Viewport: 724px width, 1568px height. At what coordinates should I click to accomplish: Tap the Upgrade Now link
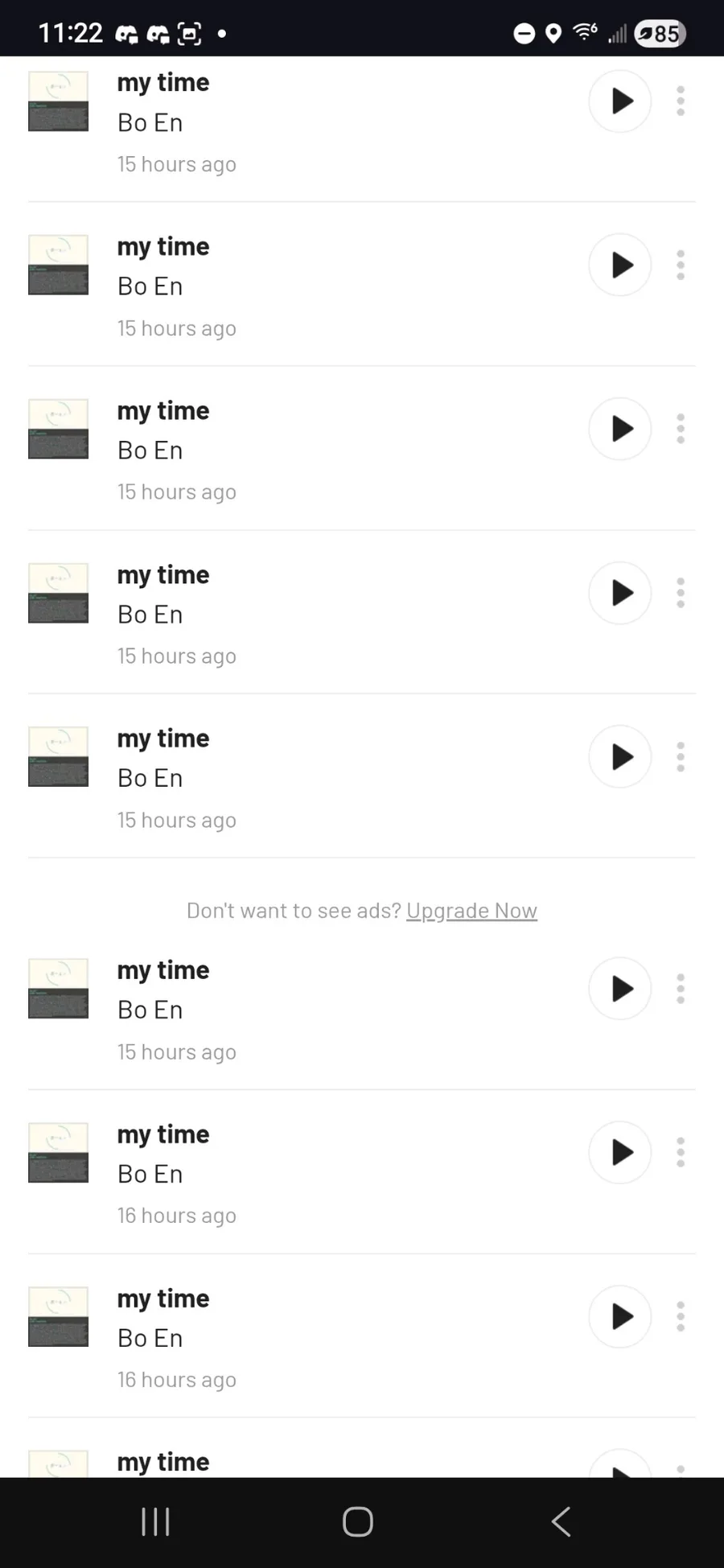point(471,911)
